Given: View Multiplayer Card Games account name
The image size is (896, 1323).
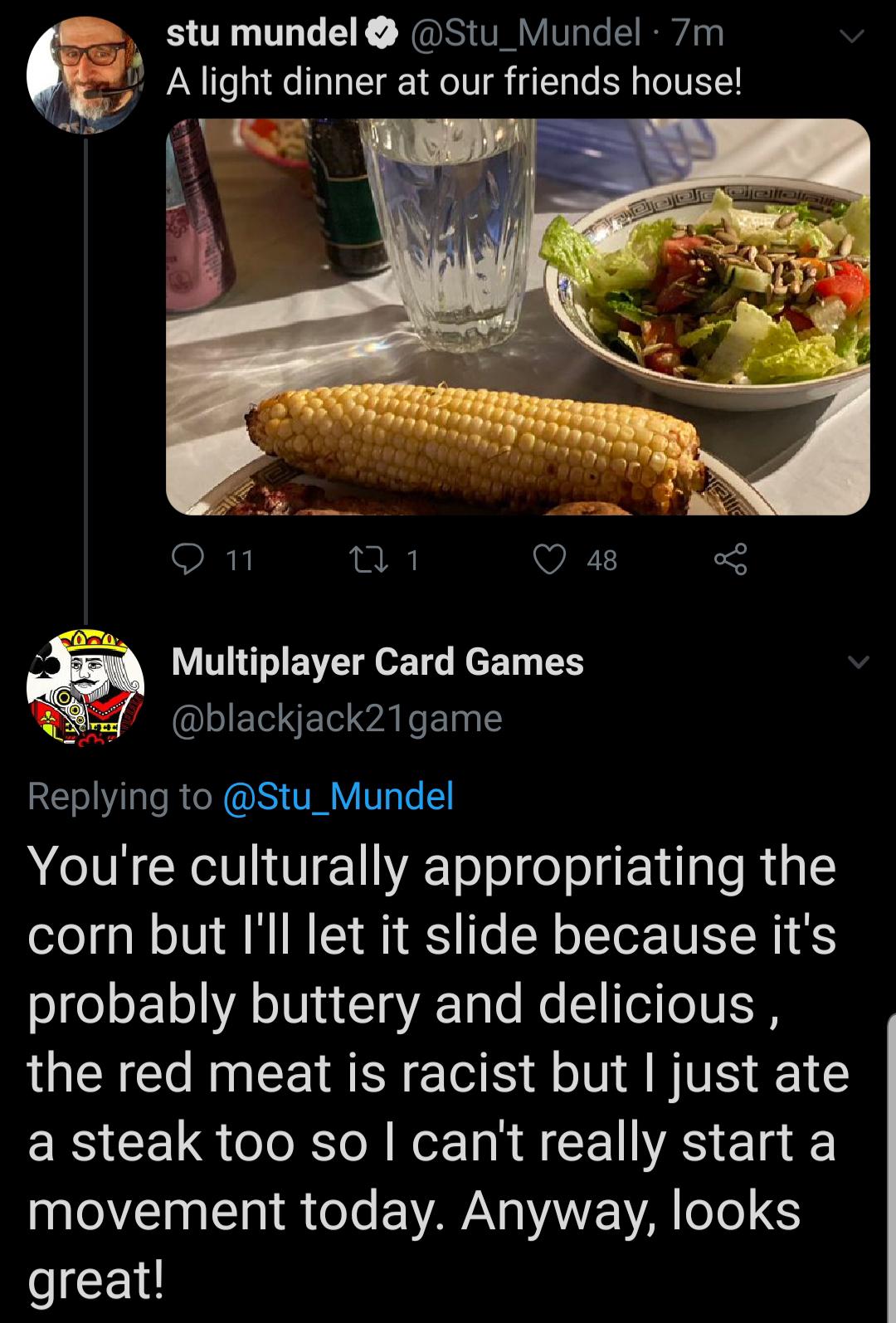Looking at the screenshot, I should (377, 662).
